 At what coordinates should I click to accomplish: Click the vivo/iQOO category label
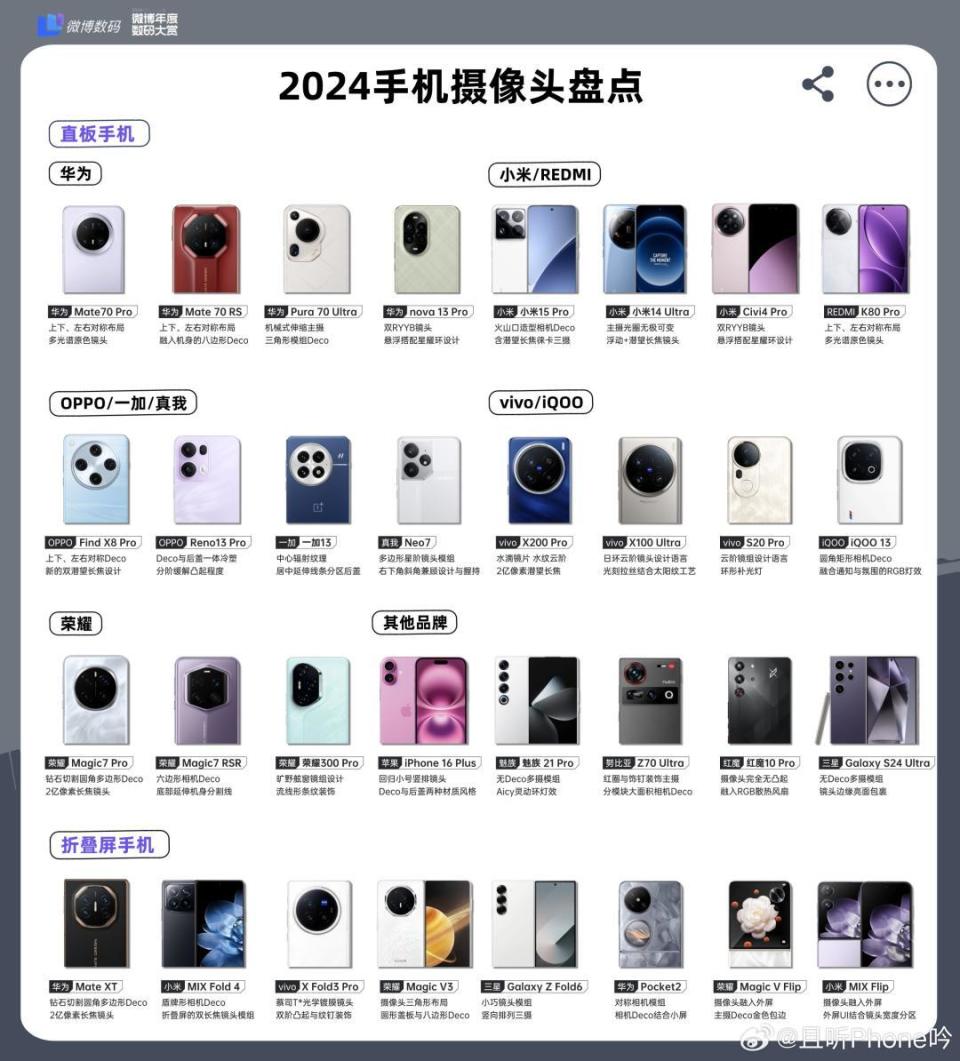pos(539,402)
